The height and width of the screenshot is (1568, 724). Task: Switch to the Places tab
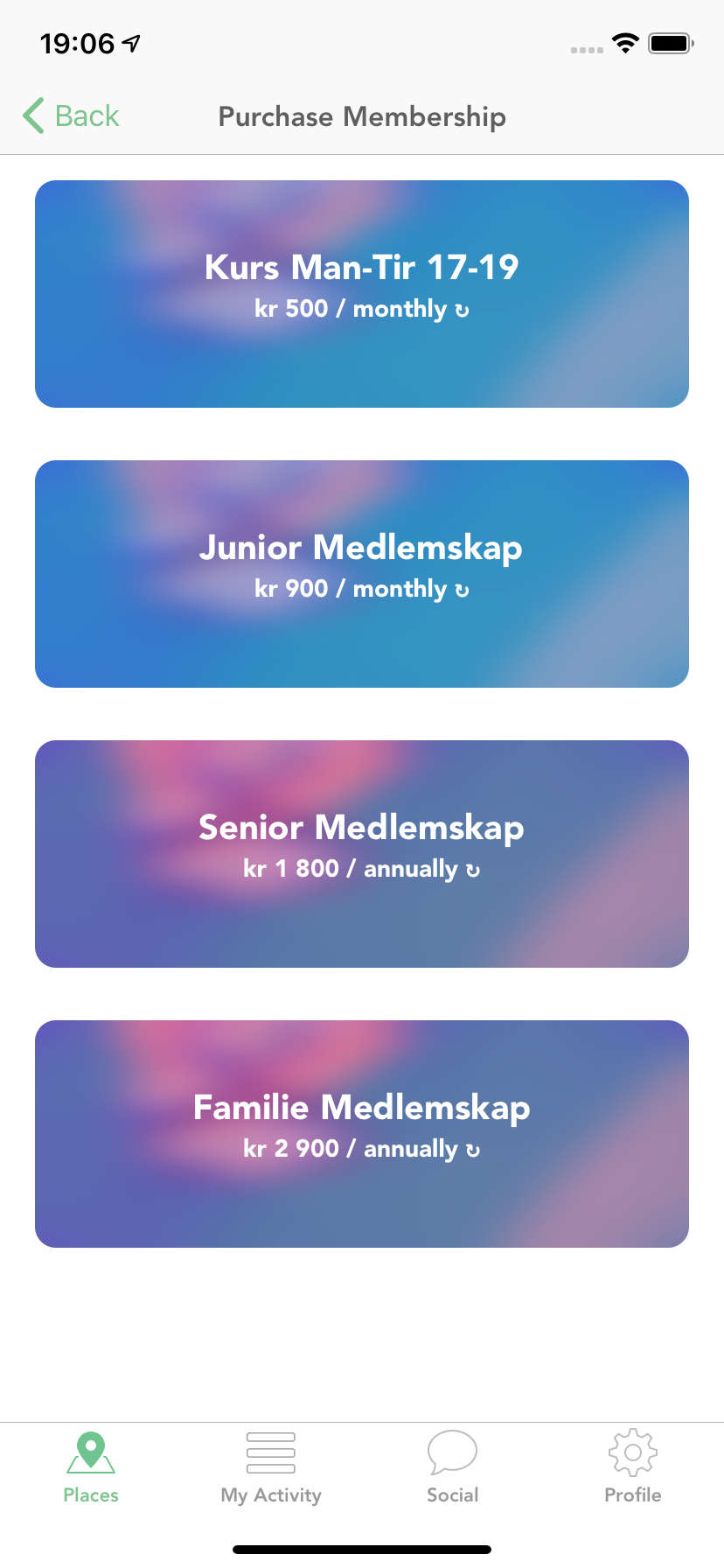(x=91, y=1468)
